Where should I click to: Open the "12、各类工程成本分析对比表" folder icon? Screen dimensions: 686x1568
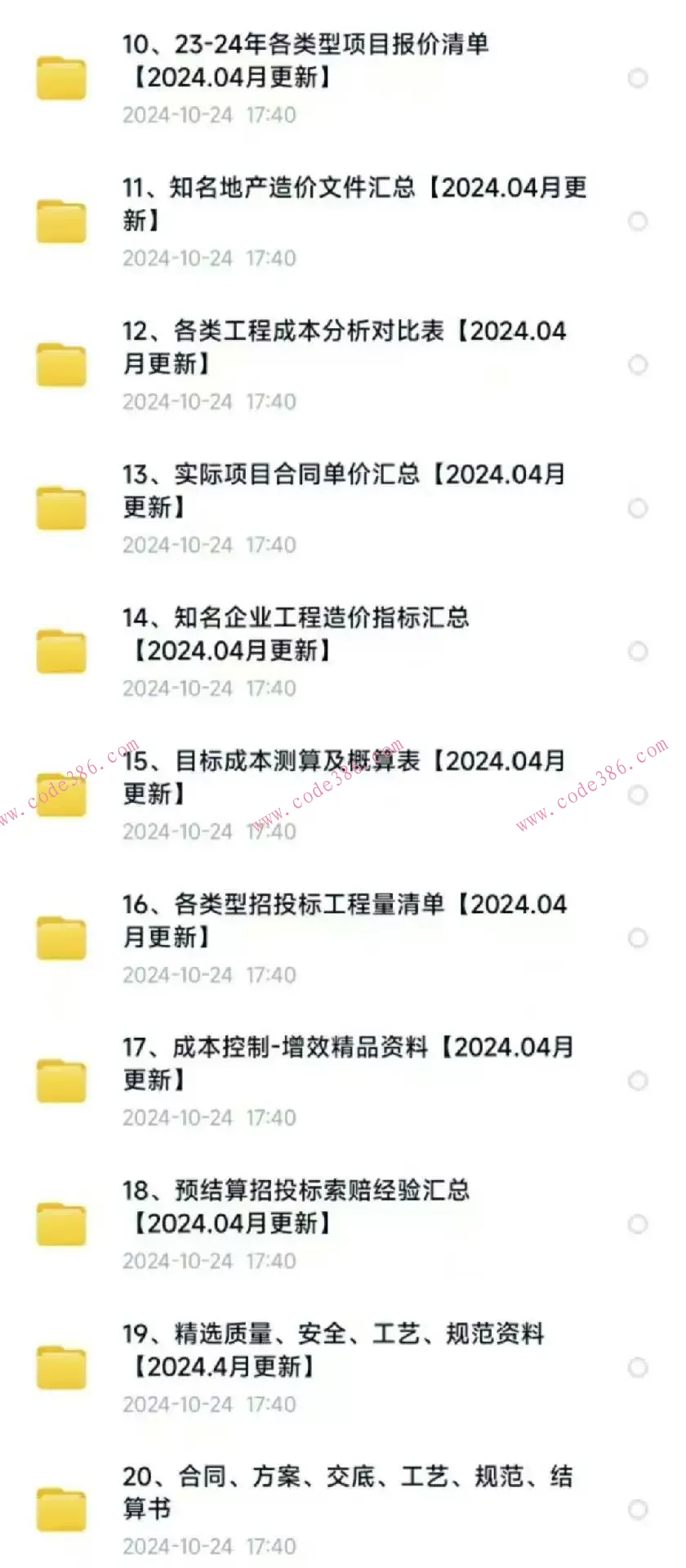pyautogui.click(x=61, y=365)
